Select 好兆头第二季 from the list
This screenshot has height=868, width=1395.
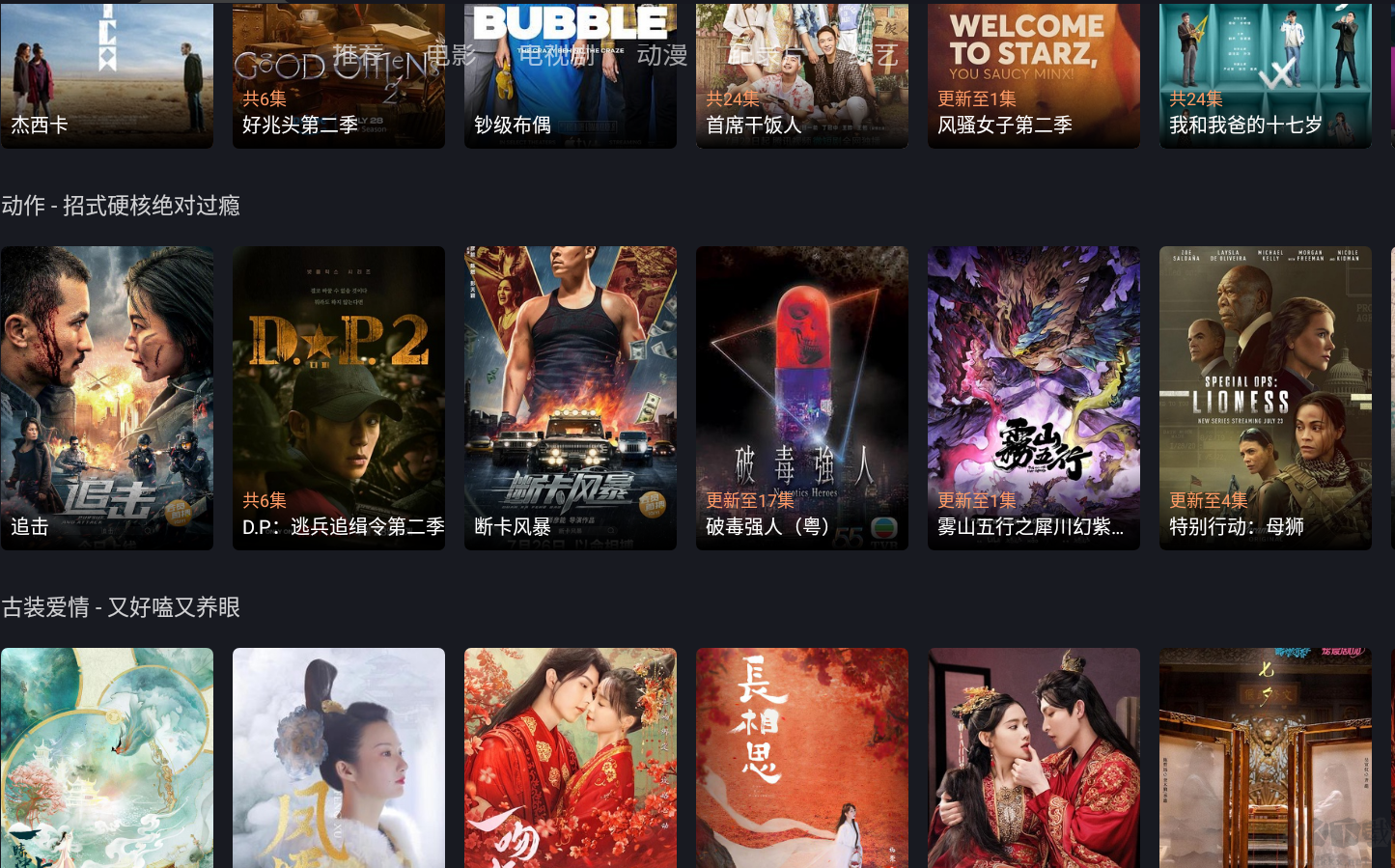click(338, 75)
